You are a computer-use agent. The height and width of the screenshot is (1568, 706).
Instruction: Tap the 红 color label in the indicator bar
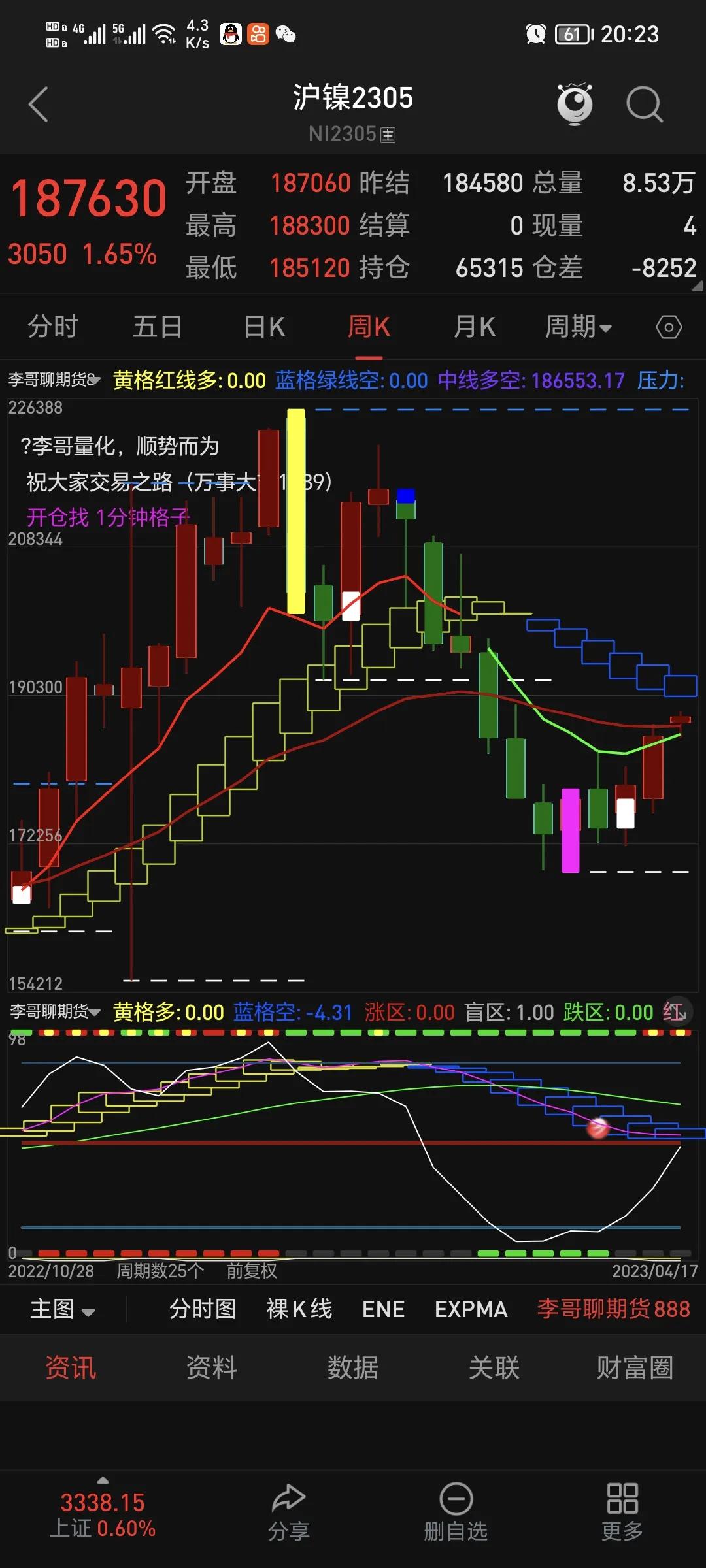pos(675,1011)
